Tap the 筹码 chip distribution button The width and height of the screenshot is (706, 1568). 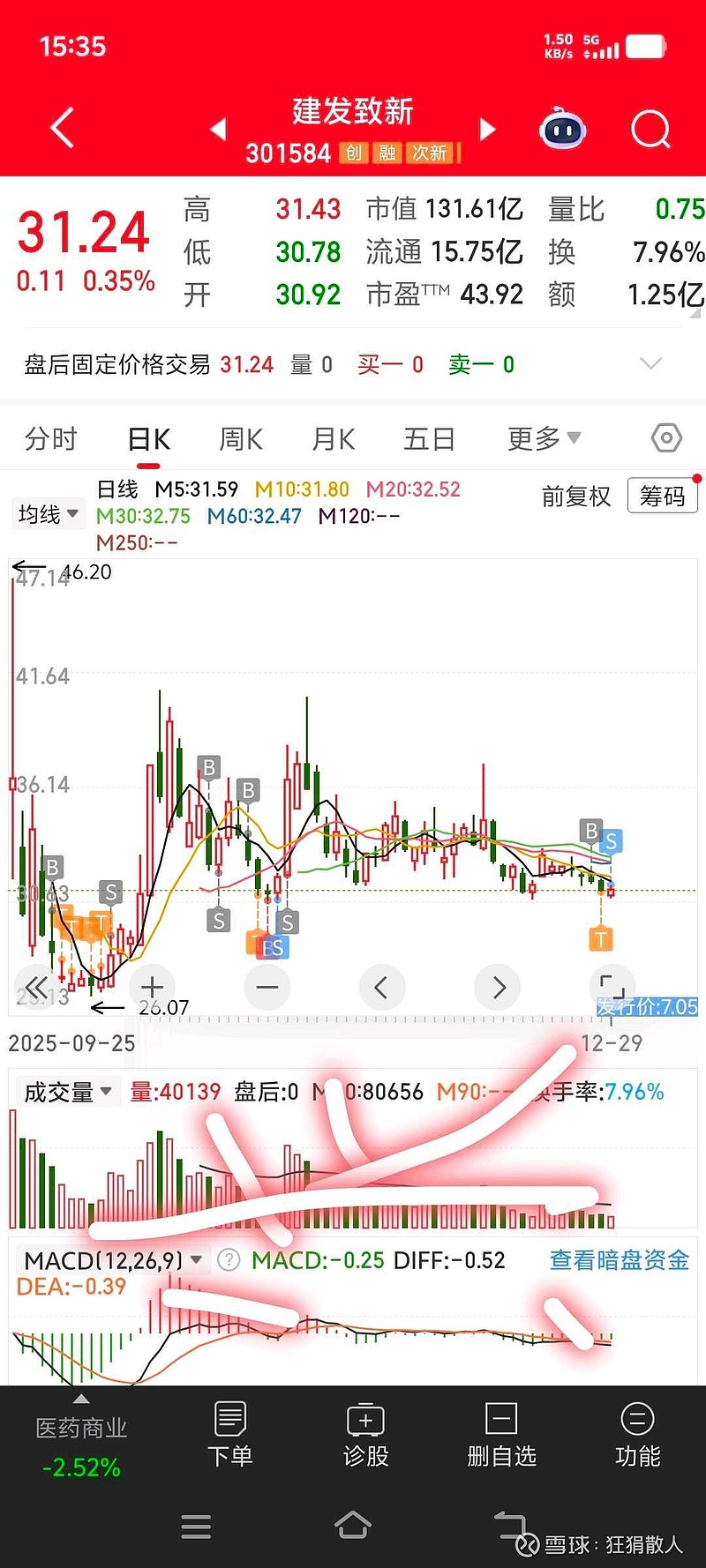click(x=662, y=497)
